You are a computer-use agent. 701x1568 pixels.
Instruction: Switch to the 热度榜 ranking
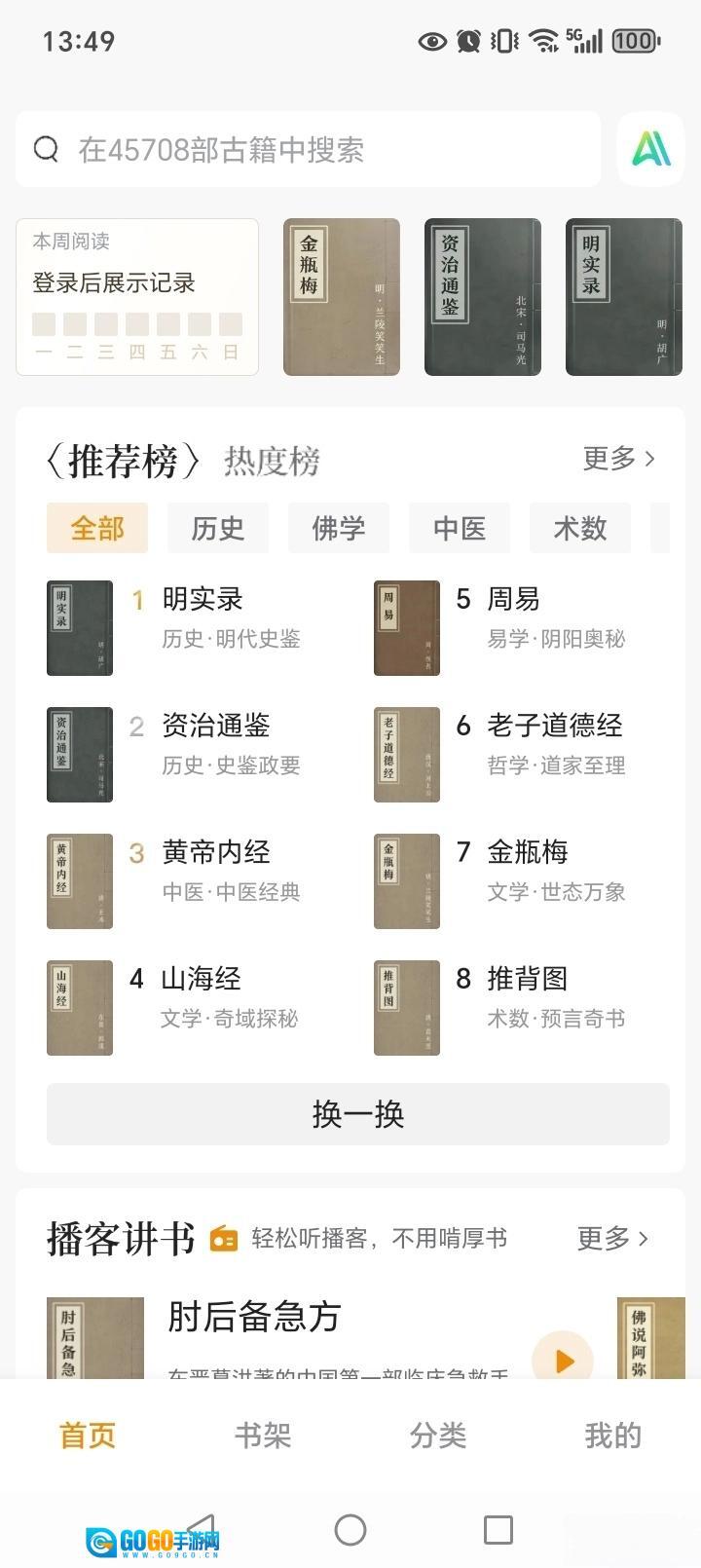click(x=272, y=462)
